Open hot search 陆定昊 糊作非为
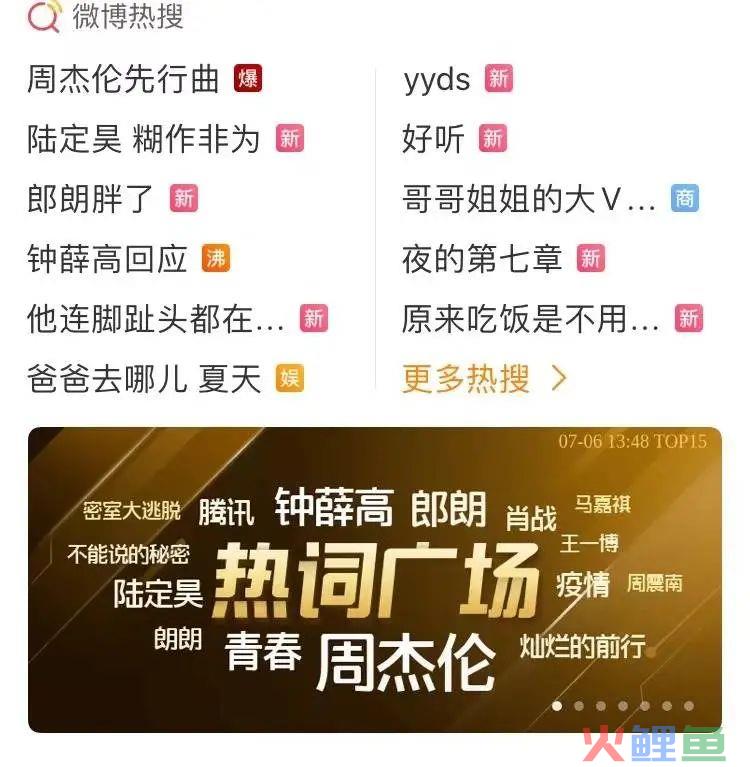750x767 pixels. click(x=143, y=139)
